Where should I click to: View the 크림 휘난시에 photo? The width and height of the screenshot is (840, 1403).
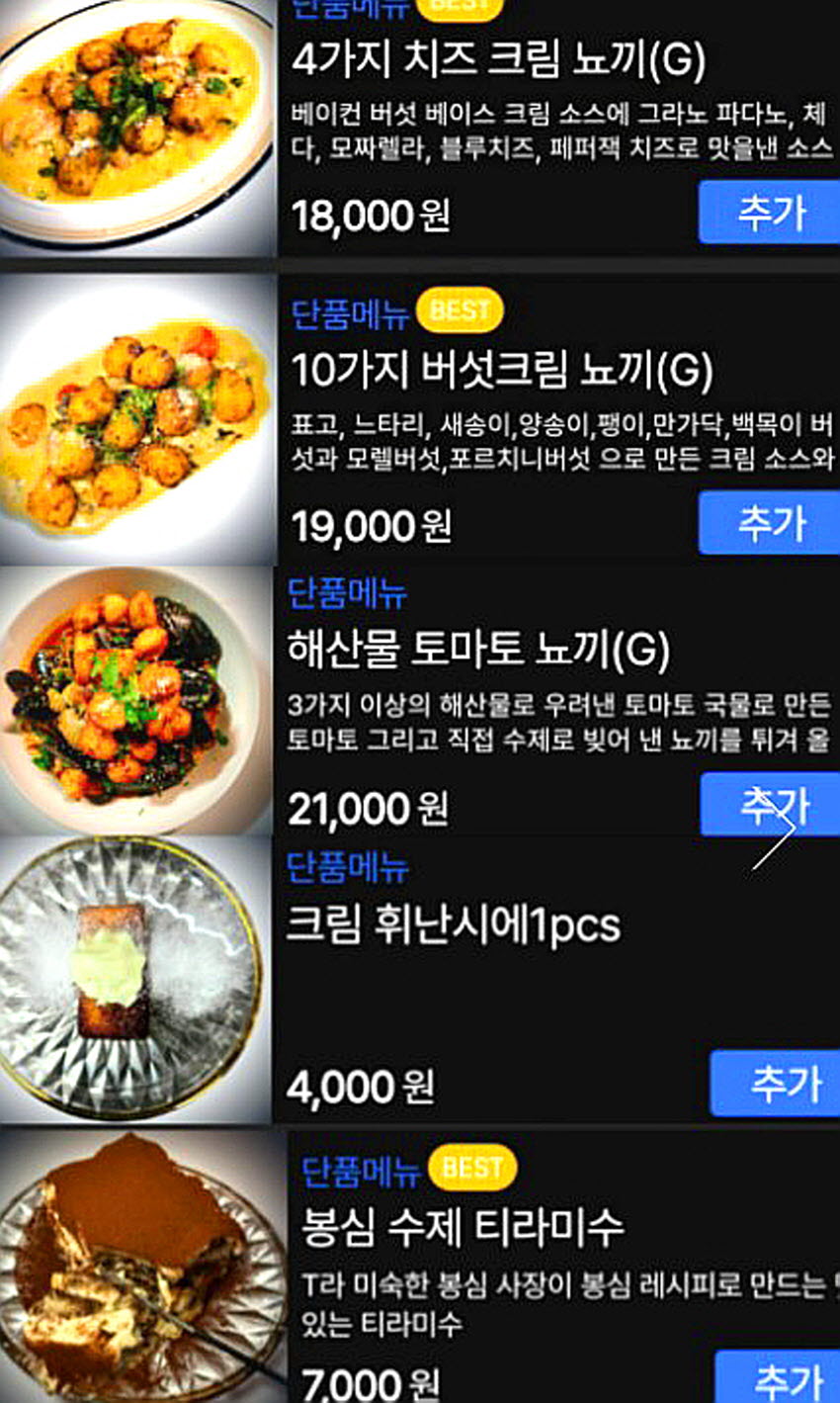(x=133, y=979)
